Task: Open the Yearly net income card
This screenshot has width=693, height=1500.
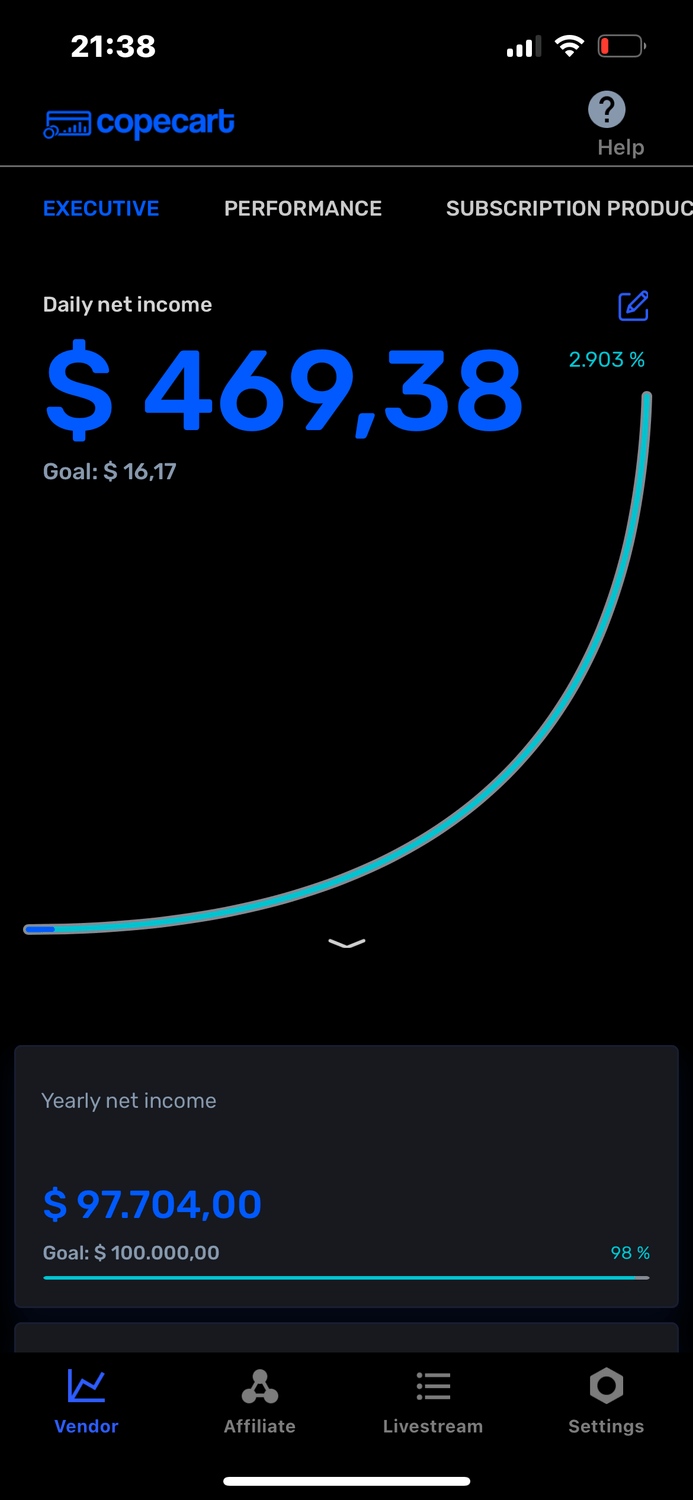Action: point(346,1176)
